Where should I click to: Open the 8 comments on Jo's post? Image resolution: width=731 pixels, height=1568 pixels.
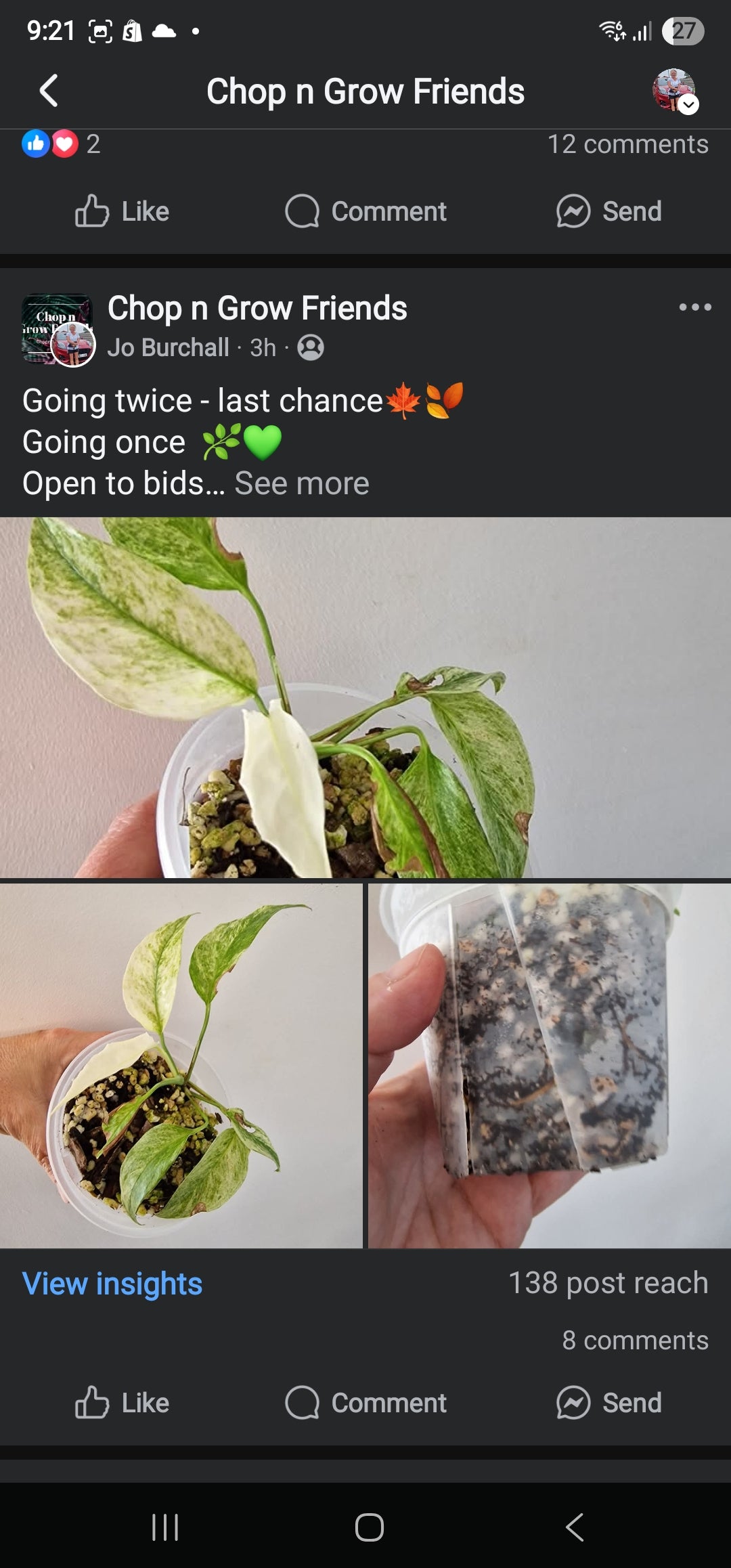coord(635,1341)
